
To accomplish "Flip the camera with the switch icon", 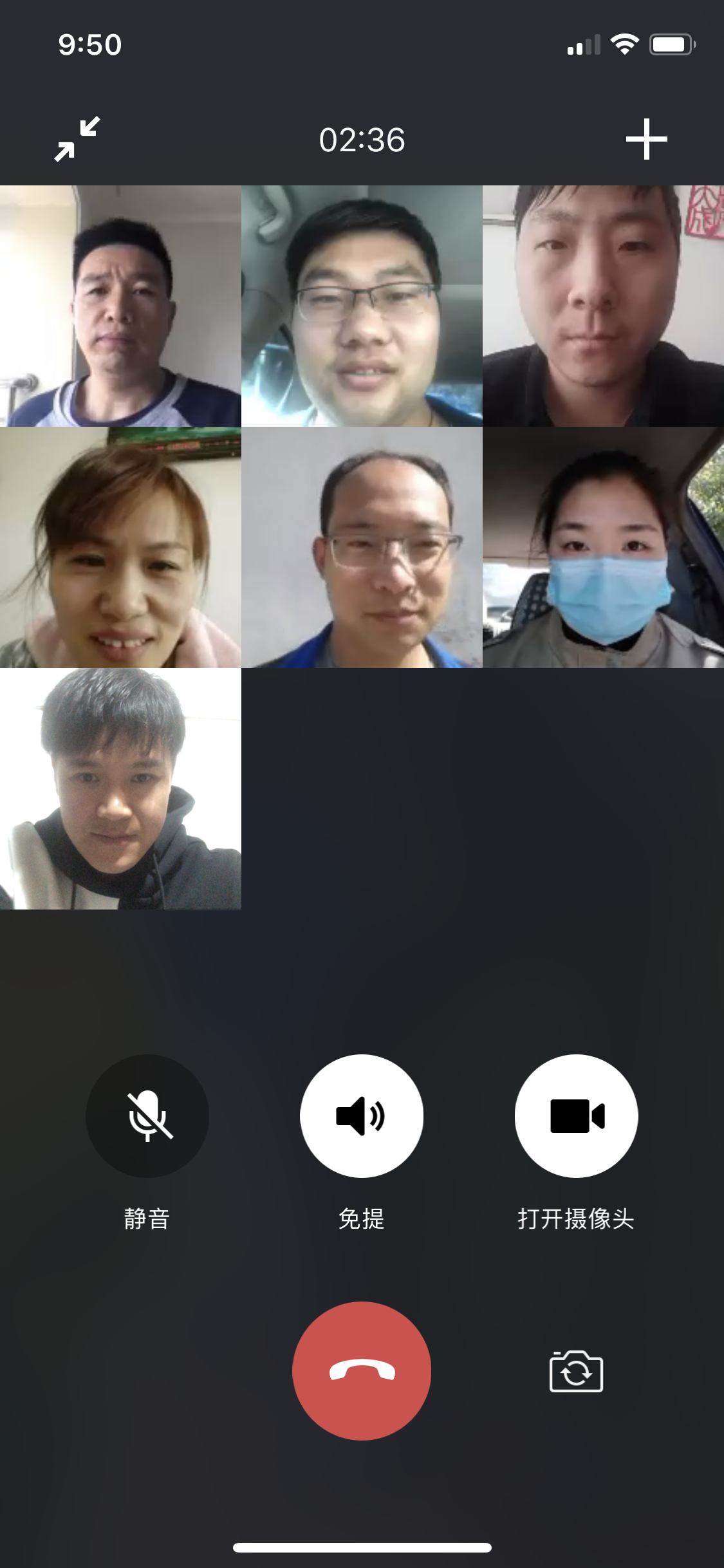I will 576,1372.
